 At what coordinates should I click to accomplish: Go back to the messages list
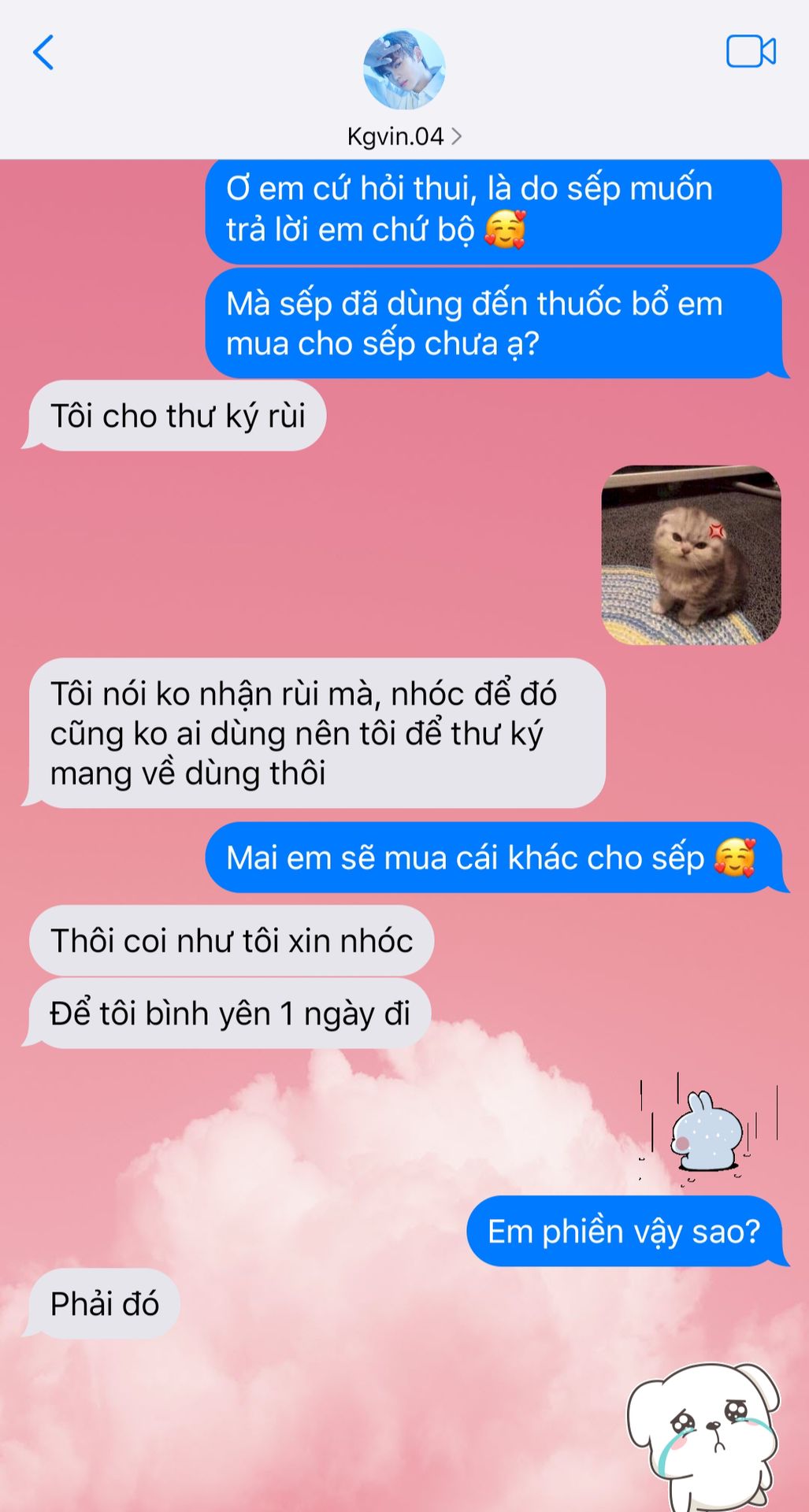point(43,53)
